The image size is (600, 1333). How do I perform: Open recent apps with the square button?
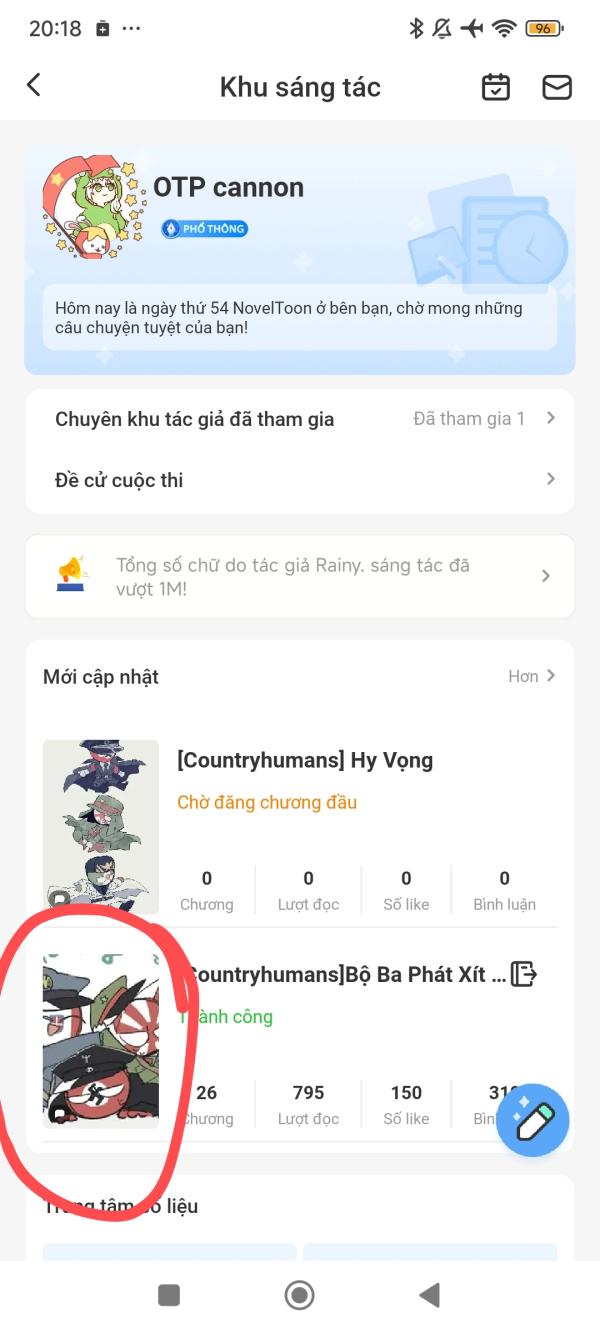[x=169, y=1295]
